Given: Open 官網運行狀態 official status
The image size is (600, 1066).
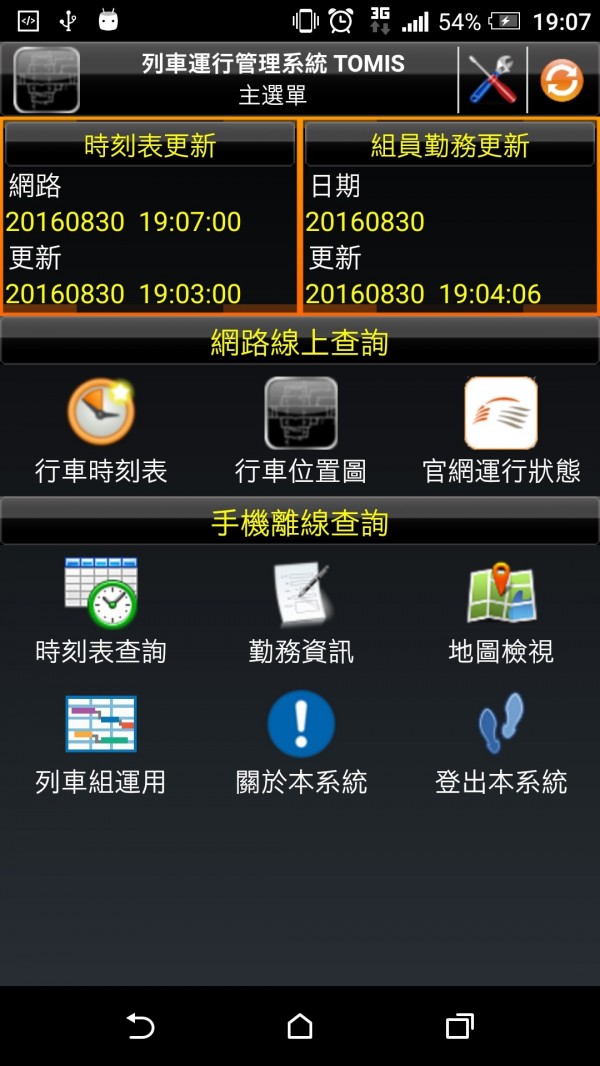Looking at the screenshot, I should [501, 430].
